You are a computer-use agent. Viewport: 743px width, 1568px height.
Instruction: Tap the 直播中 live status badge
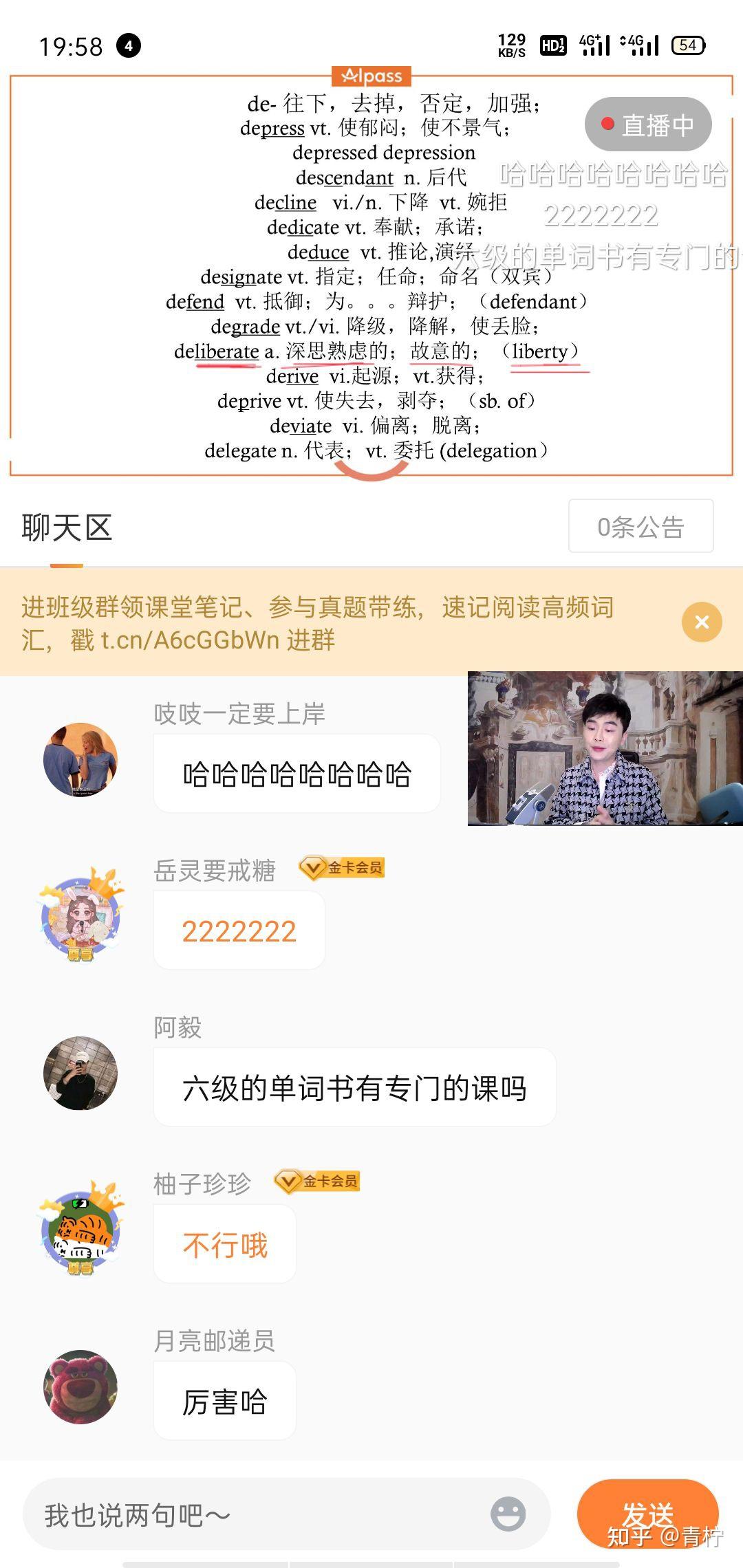pos(649,124)
